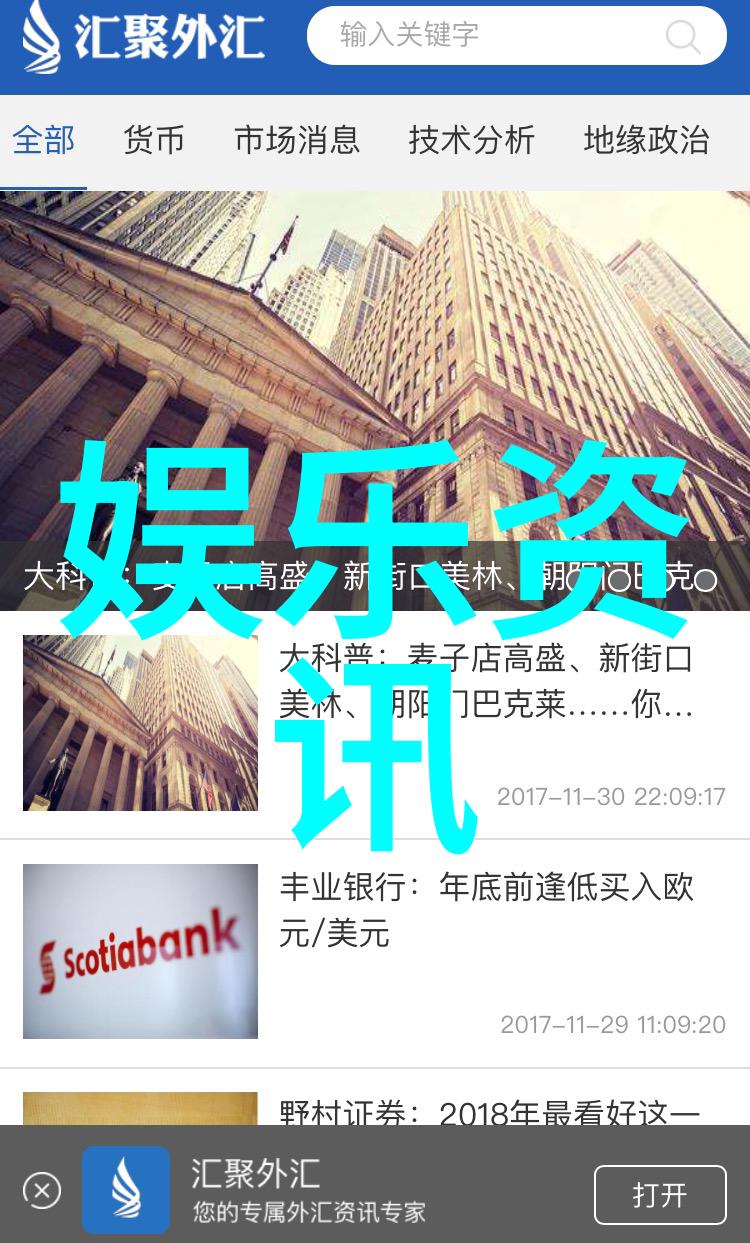Switch to the 货币 tab
Viewport: 750px width, 1243px height.
(x=154, y=140)
